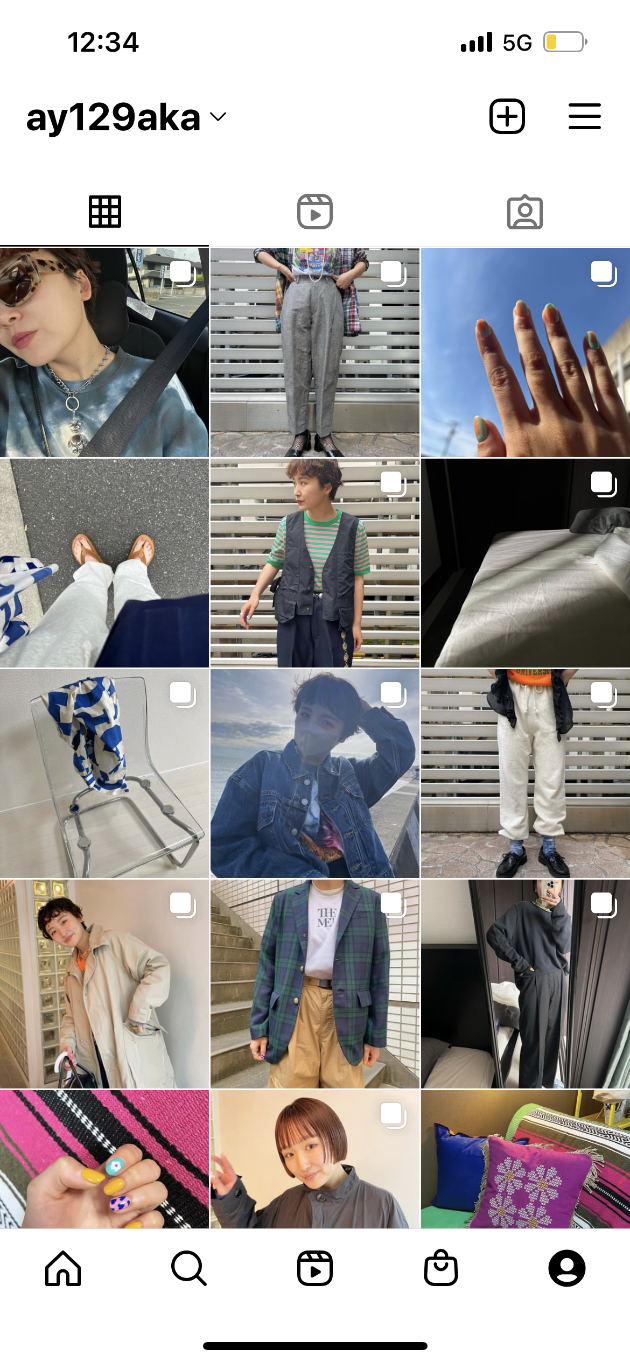This screenshot has width=630, height=1363.
Task: Open the Shop tab
Action: tap(440, 1268)
